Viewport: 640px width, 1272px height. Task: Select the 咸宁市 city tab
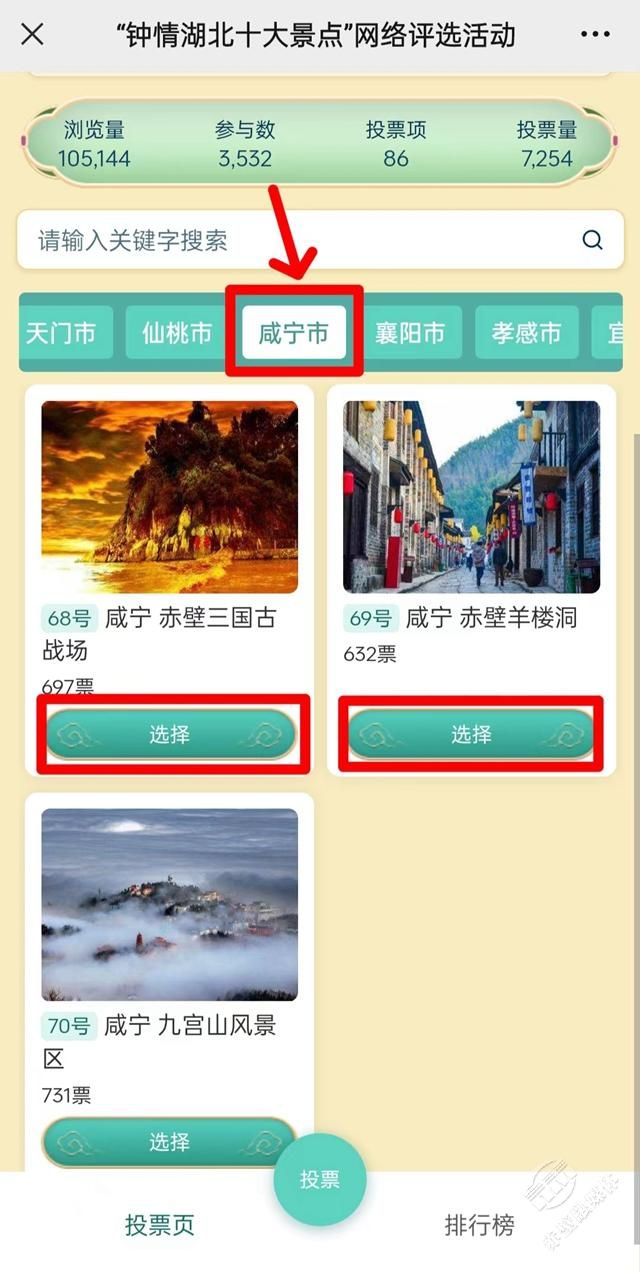[x=293, y=333]
